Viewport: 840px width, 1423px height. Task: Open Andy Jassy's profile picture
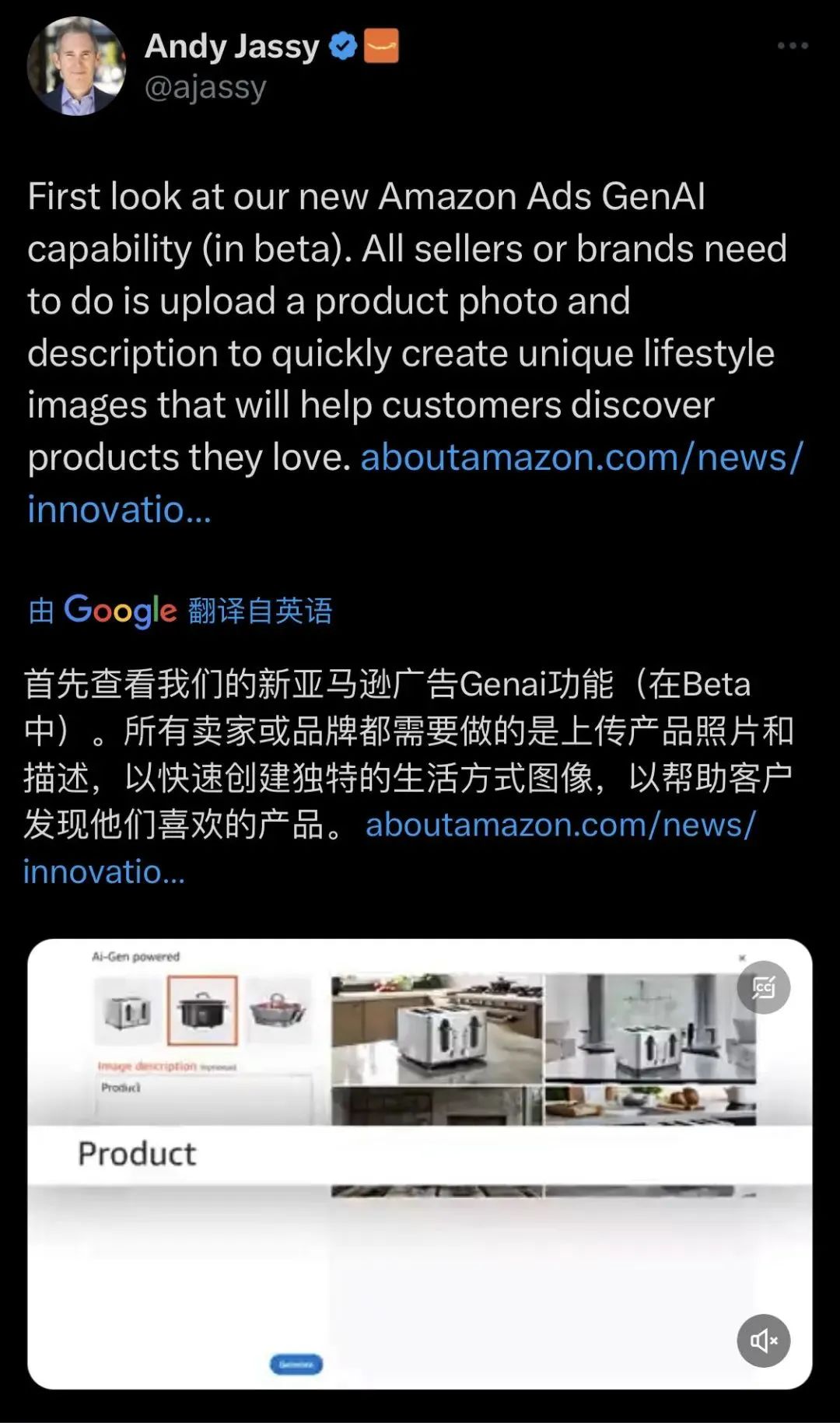pos(75,66)
